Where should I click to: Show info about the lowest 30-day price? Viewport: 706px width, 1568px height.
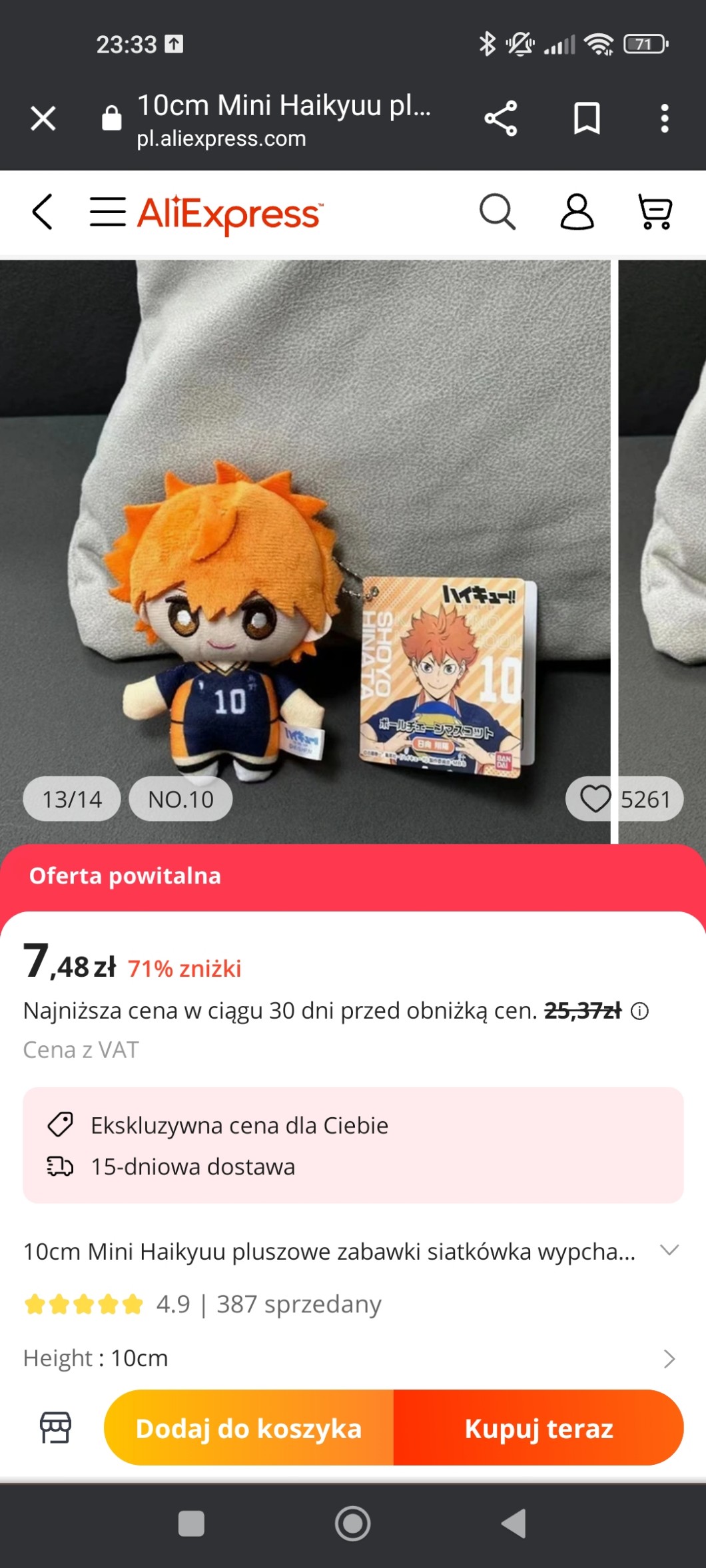pyautogui.click(x=640, y=1011)
